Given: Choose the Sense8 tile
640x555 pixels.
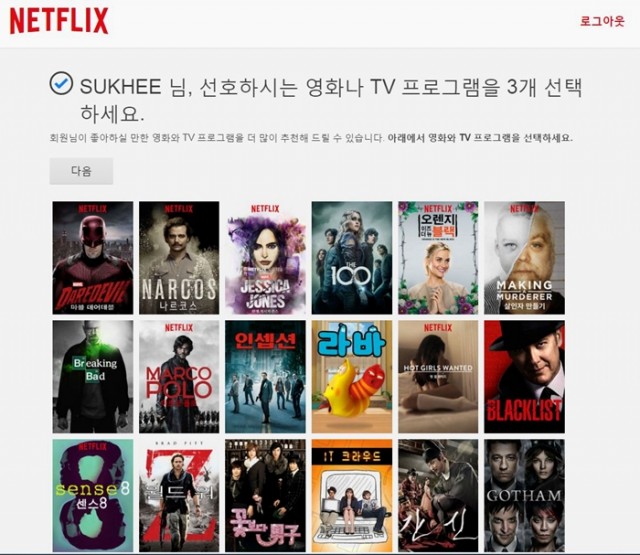Looking at the screenshot, I should [x=92, y=495].
